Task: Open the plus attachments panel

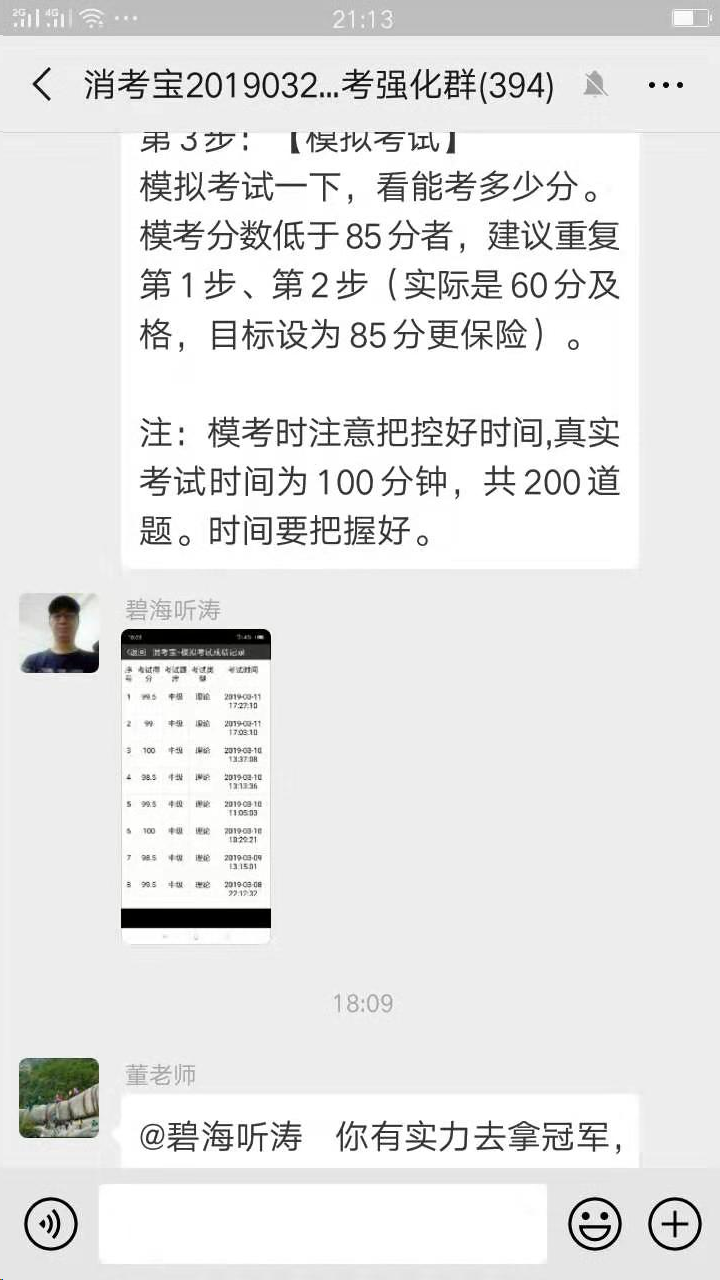Action: point(675,1223)
